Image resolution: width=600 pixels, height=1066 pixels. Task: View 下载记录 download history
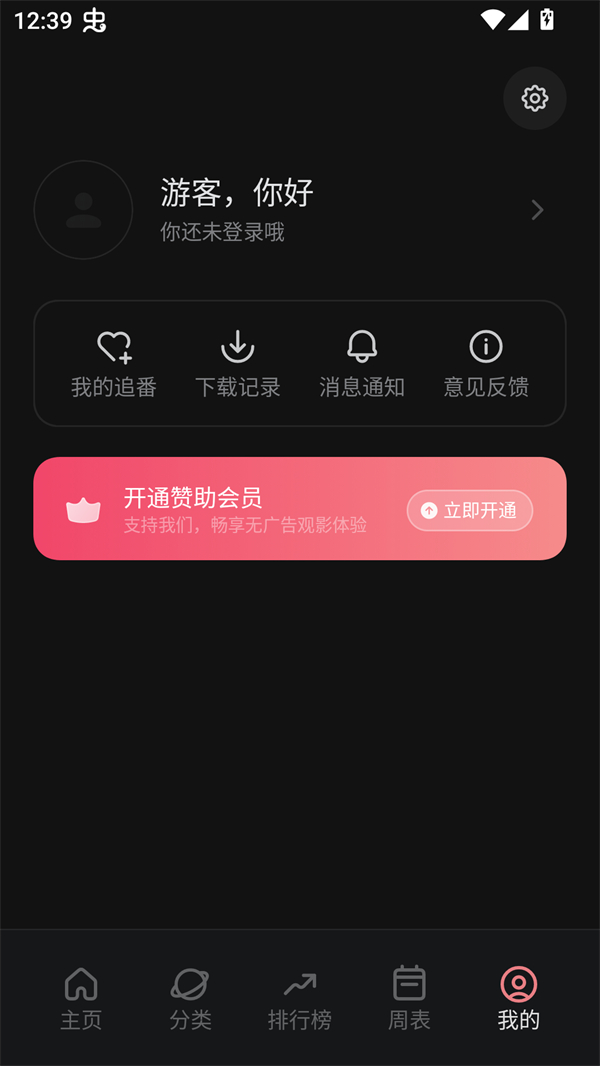tap(237, 364)
